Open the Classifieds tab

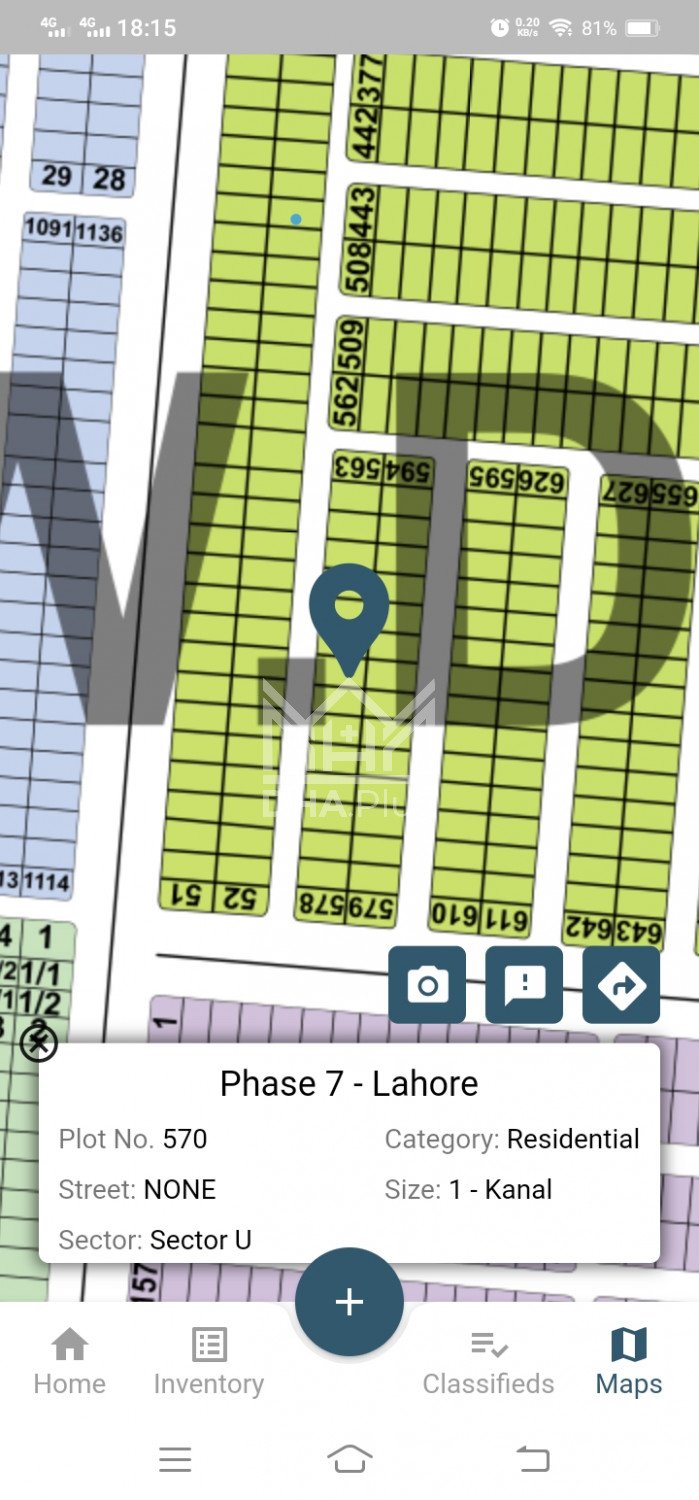(488, 1362)
